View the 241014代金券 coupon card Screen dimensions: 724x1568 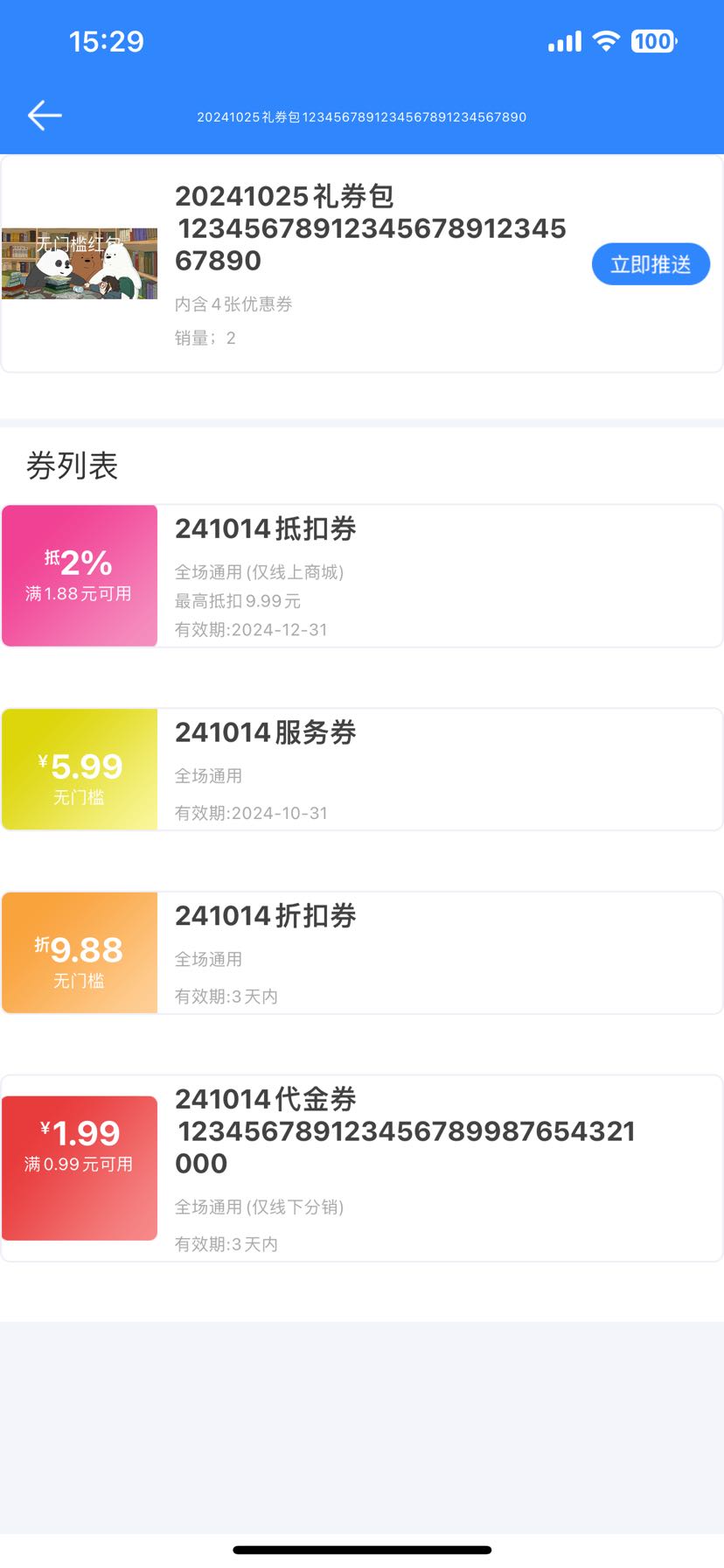tap(362, 1168)
